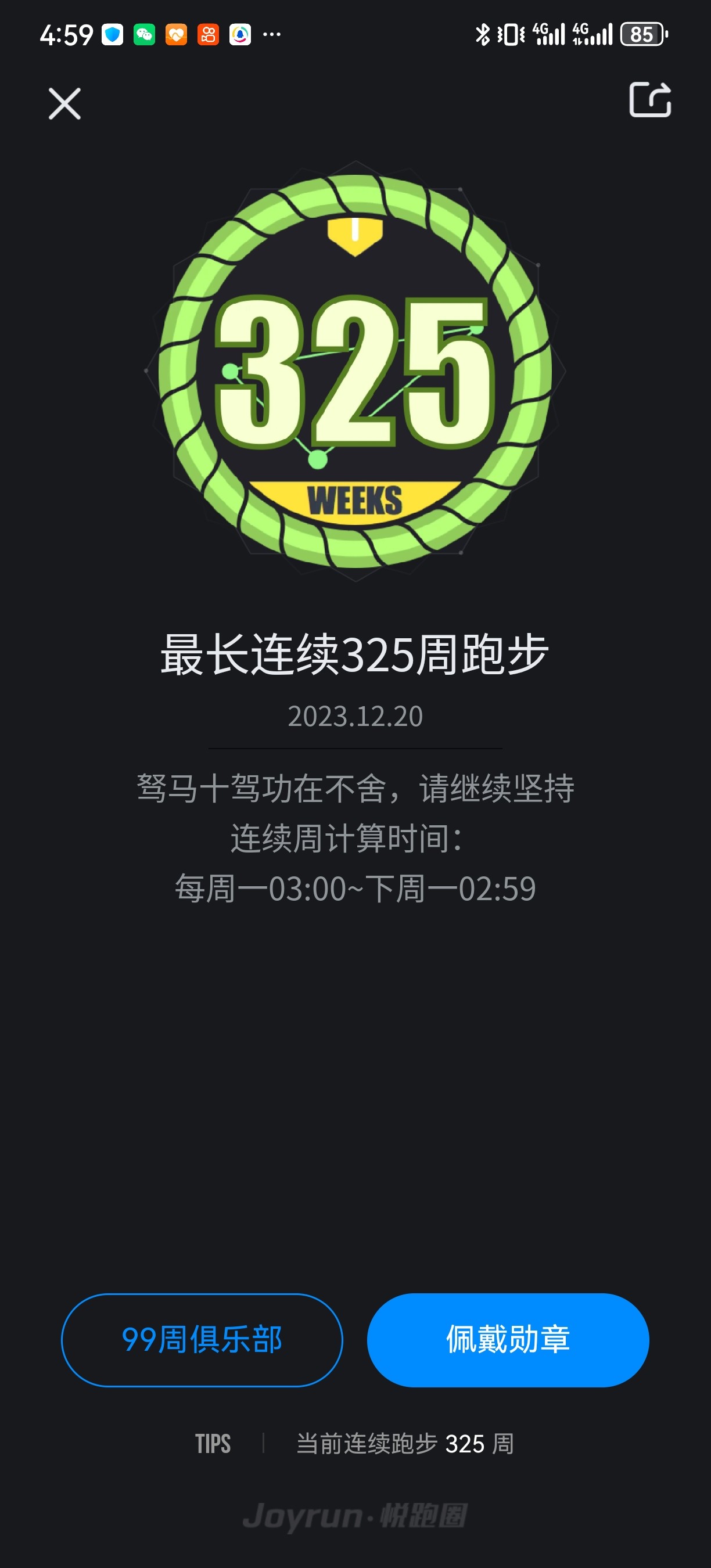711x1568 pixels.
Task: Tap 佩戴勋章 to wear the medal
Action: click(508, 1340)
